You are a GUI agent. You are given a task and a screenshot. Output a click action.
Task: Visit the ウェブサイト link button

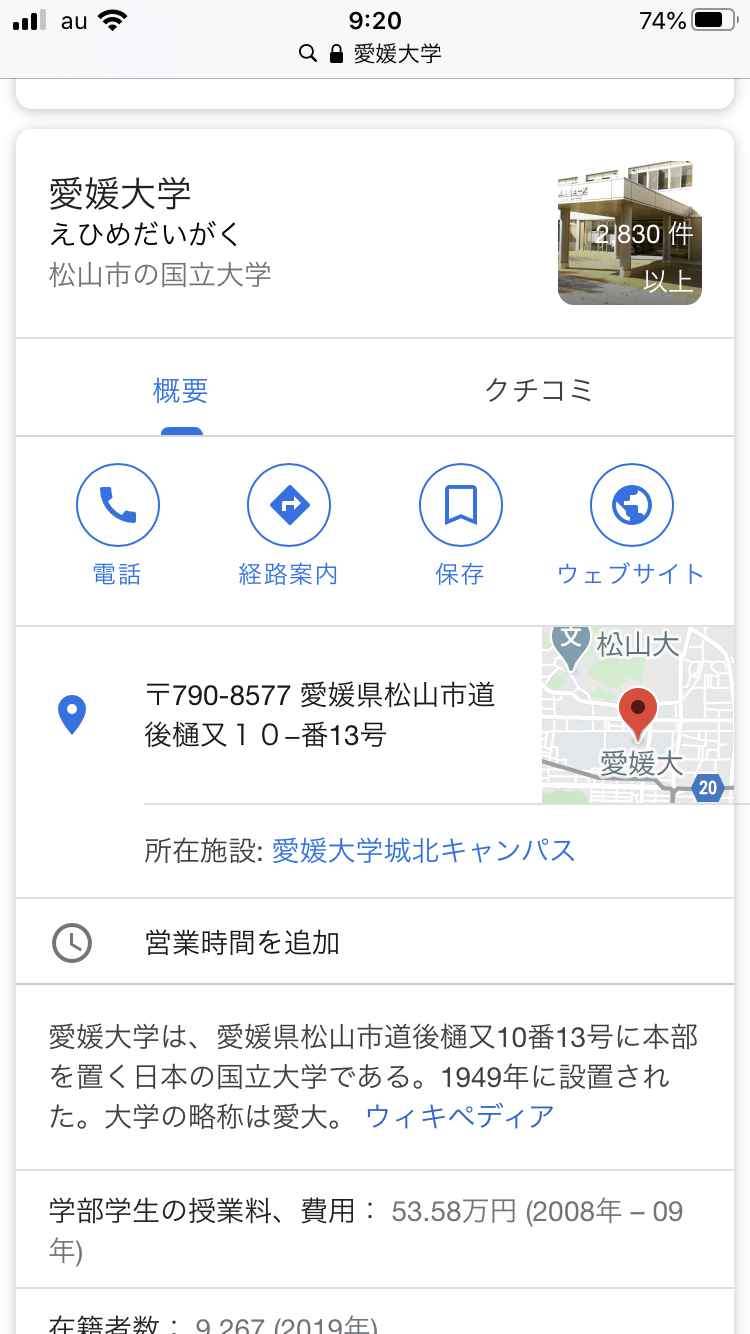[x=631, y=506]
